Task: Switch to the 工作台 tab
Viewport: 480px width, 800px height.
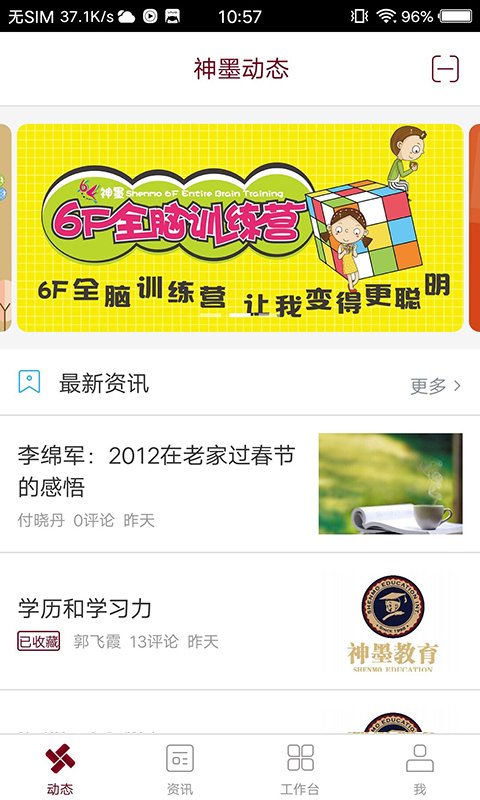Action: point(300,768)
